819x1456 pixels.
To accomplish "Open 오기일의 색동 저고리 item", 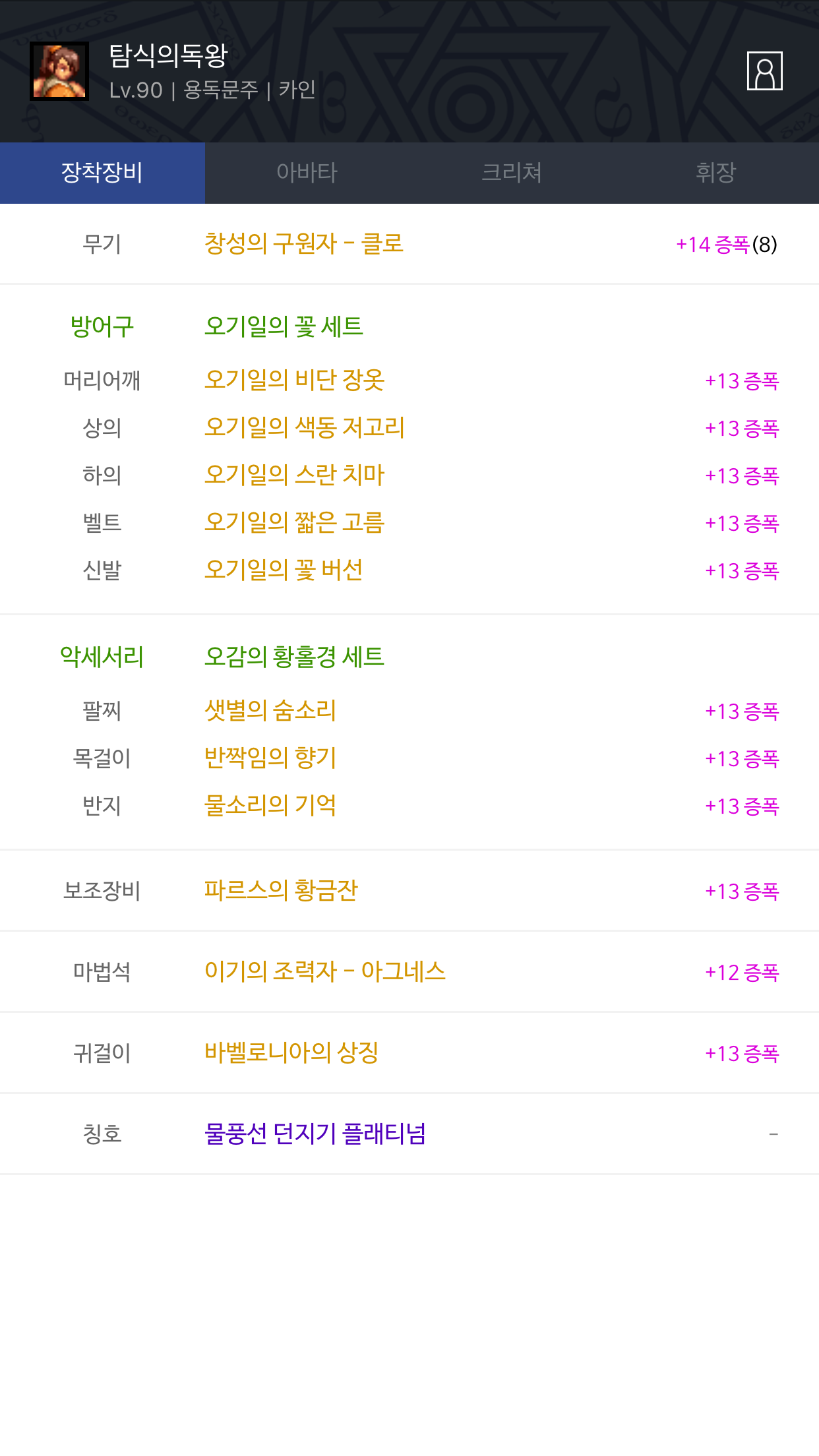I will click(x=304, y=428).
